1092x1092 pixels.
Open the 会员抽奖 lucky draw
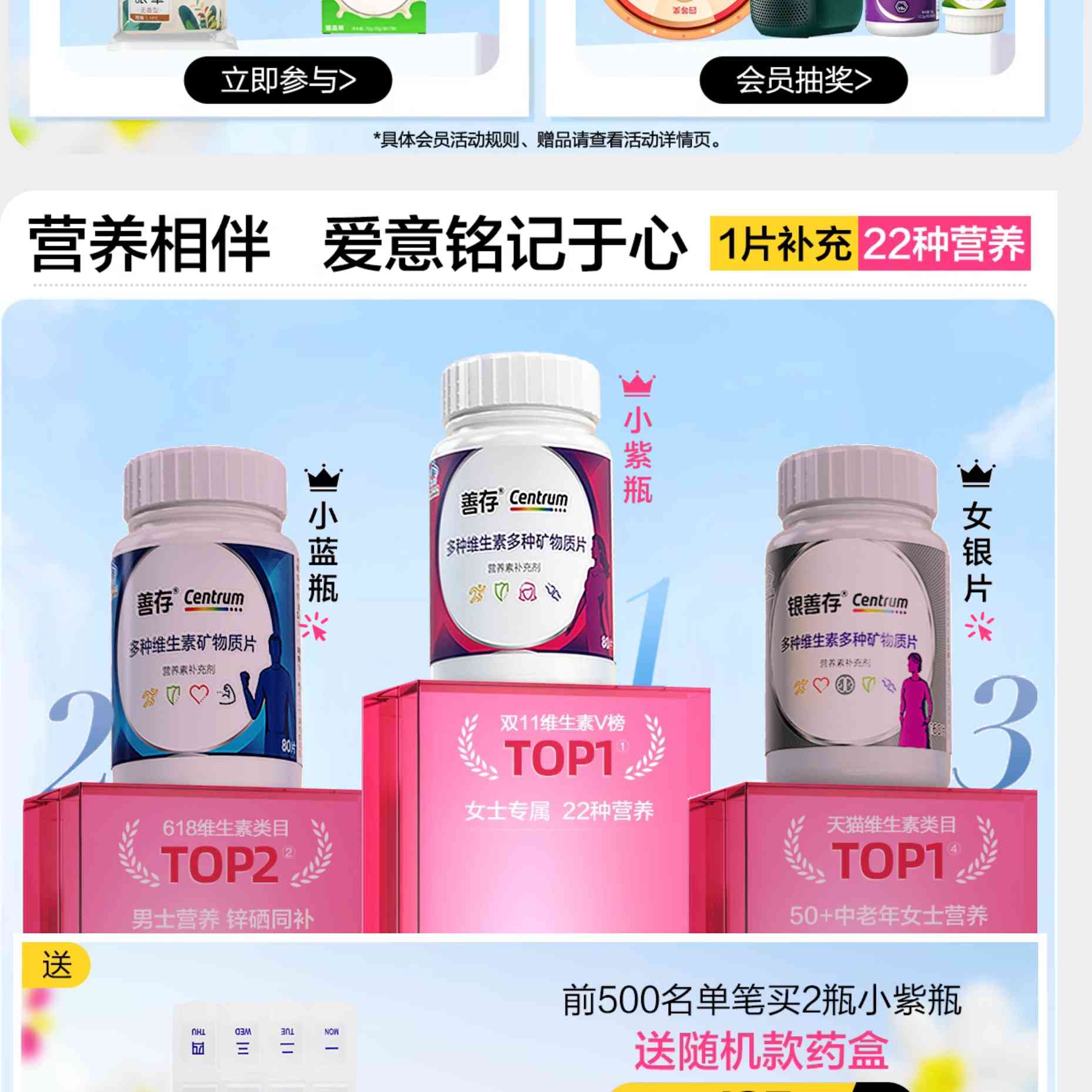[x=803, y=81]
